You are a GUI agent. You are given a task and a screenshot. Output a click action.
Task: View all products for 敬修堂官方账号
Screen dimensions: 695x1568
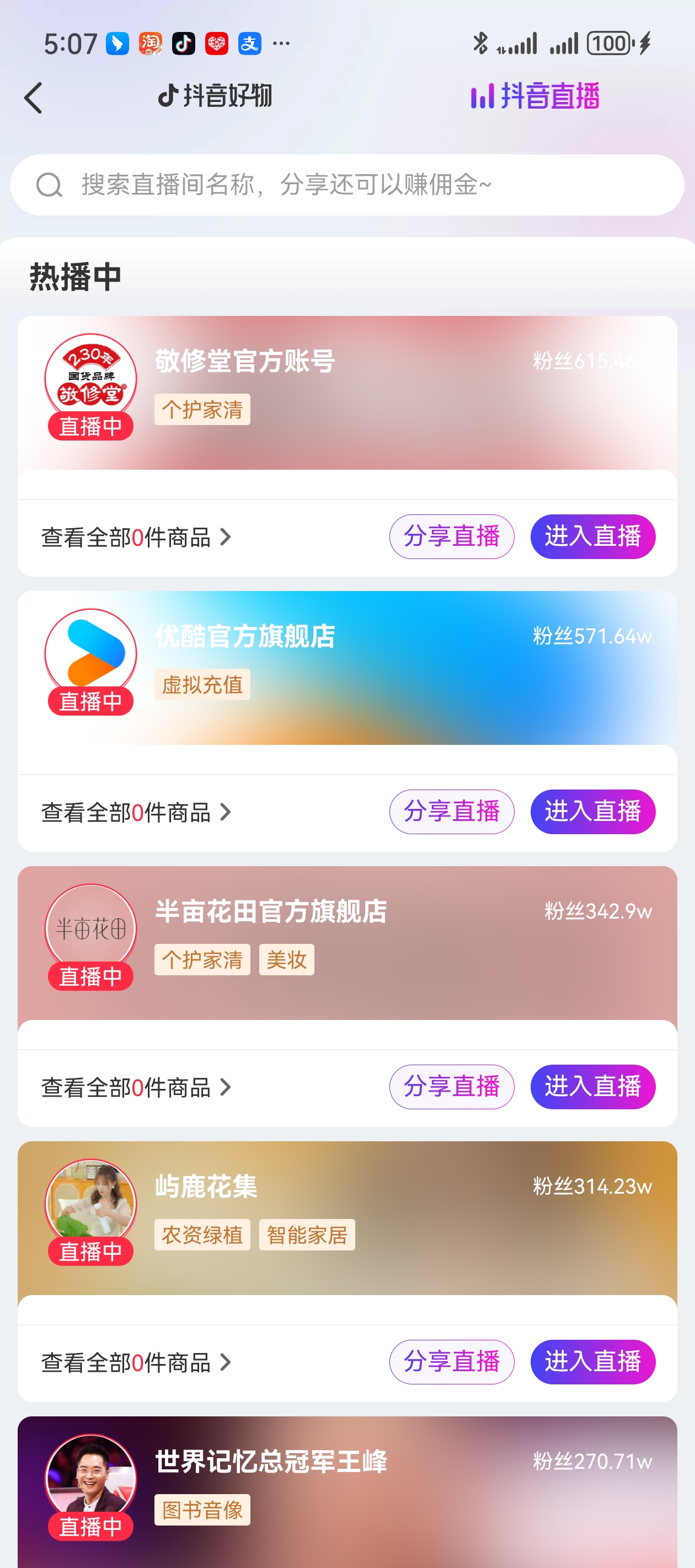coord(136,538)
